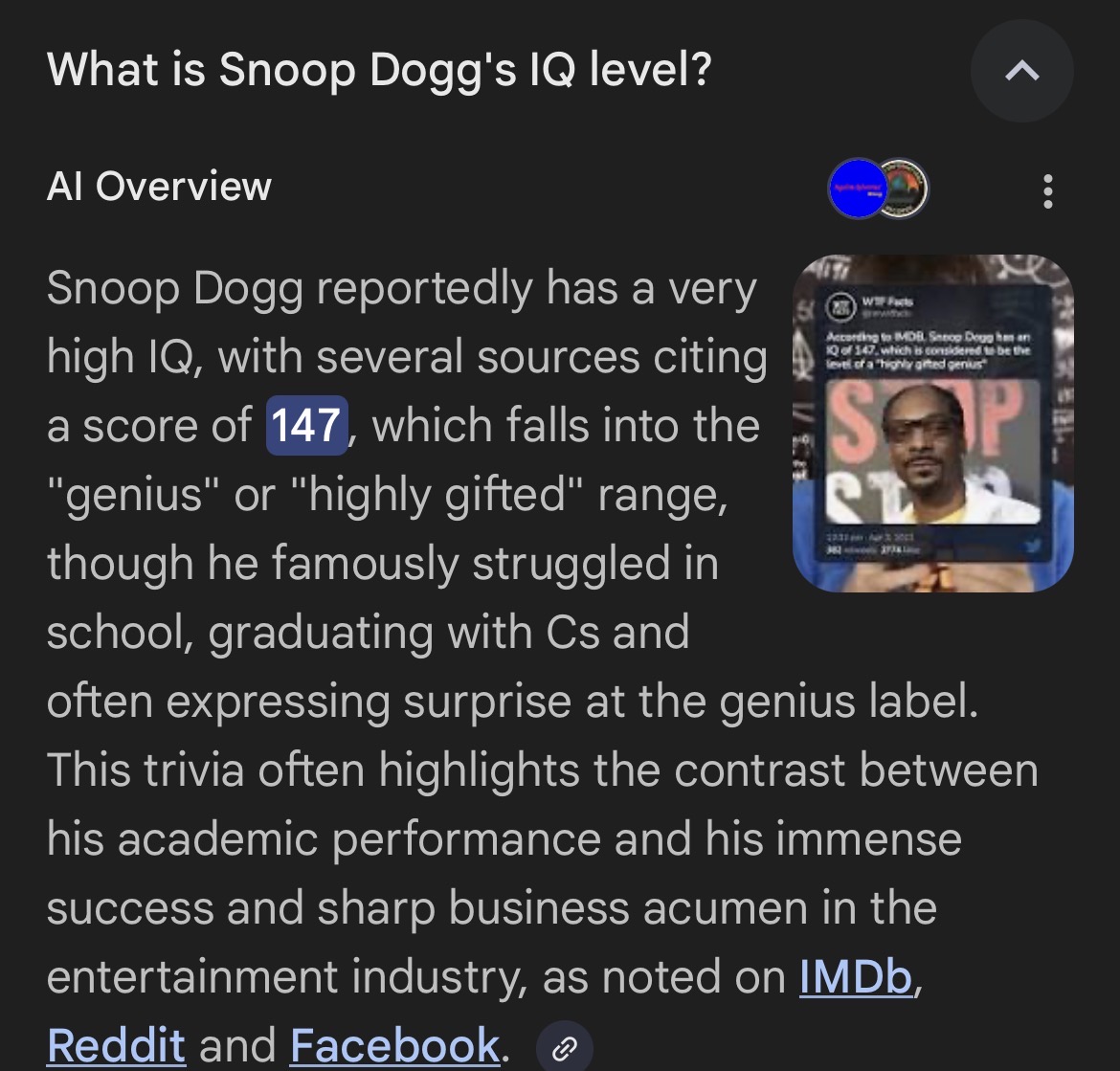1120x1071 pixels.
Task: Tap the chain link sources icon
Action: (565, 1049)
